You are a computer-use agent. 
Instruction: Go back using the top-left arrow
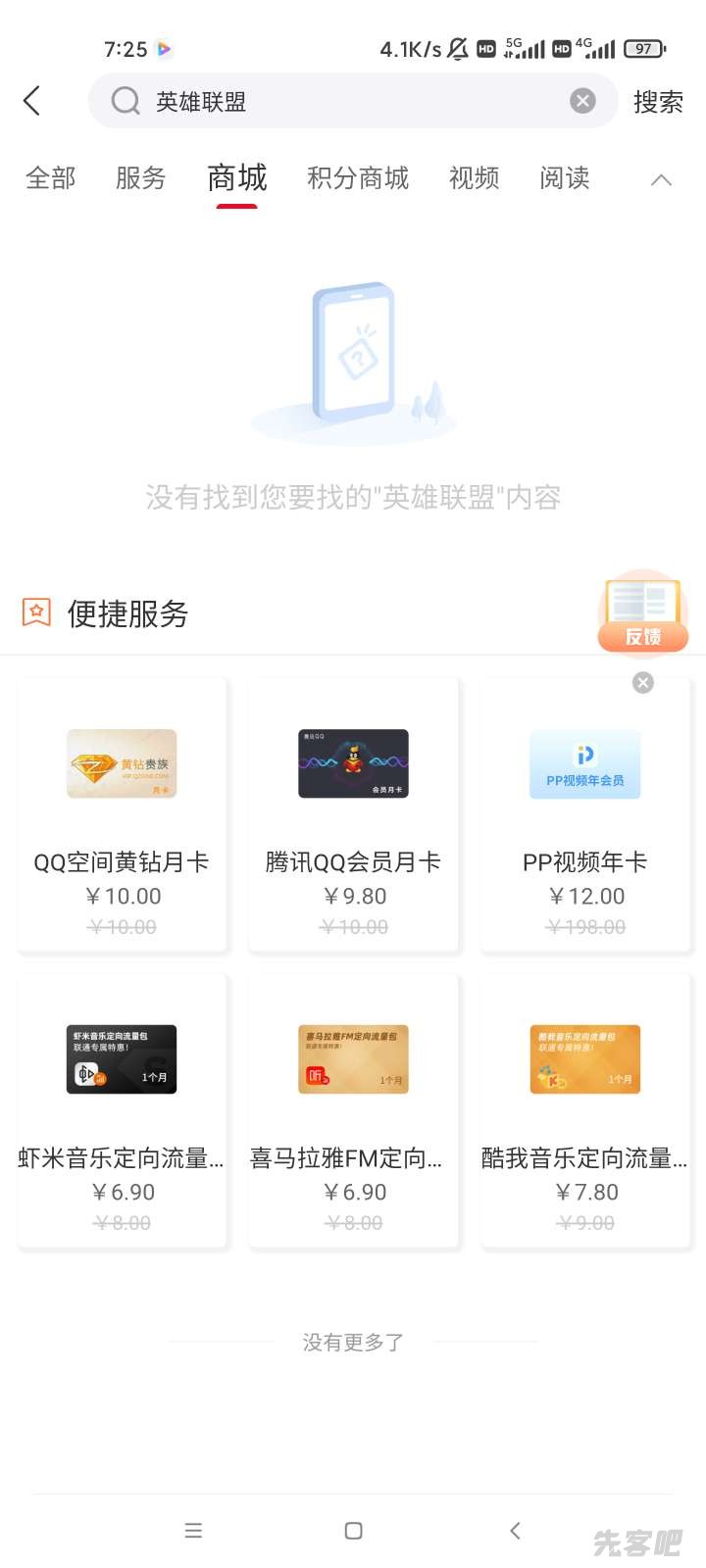coord(32,100)
